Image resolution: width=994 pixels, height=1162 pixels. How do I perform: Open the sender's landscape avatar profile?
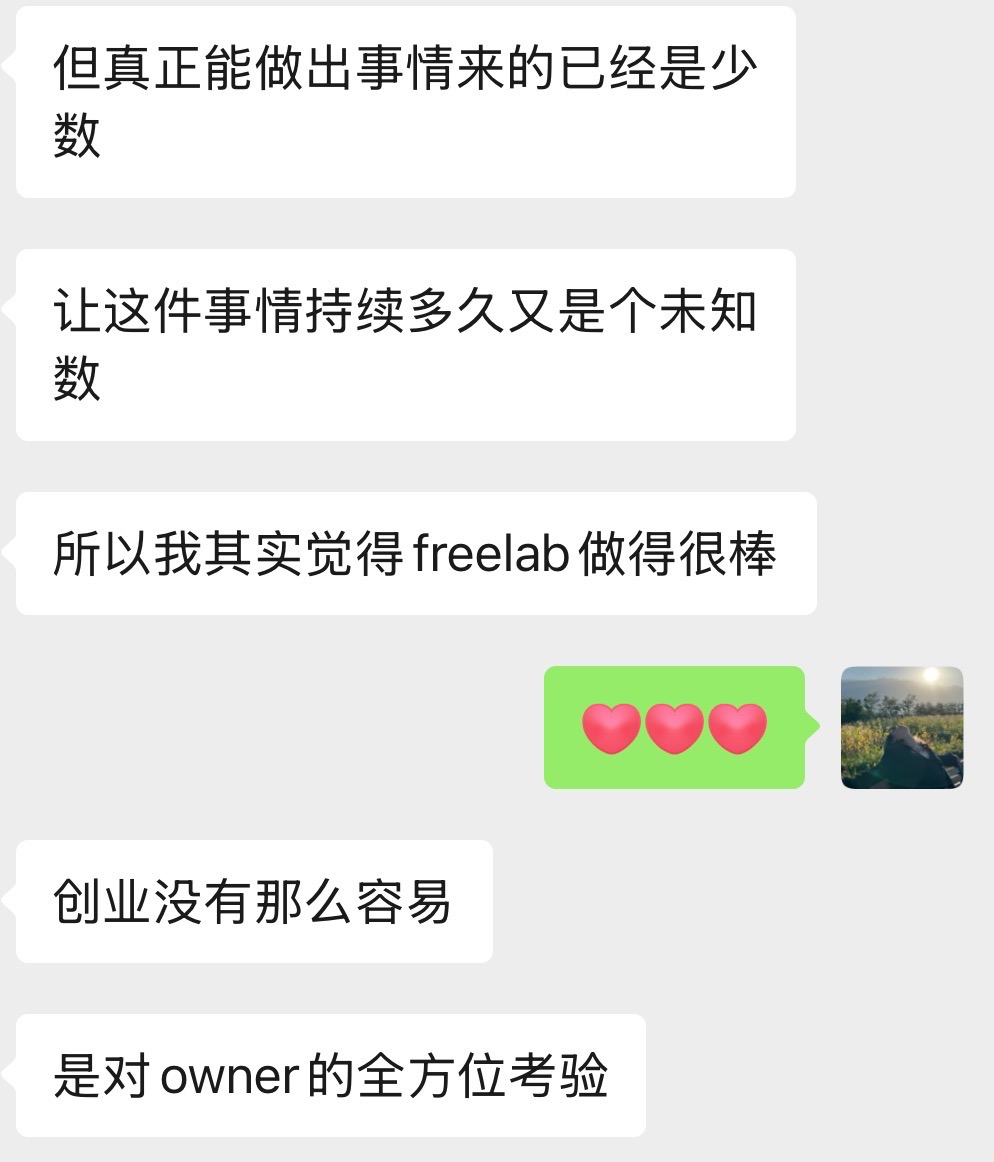click(901, 727)
